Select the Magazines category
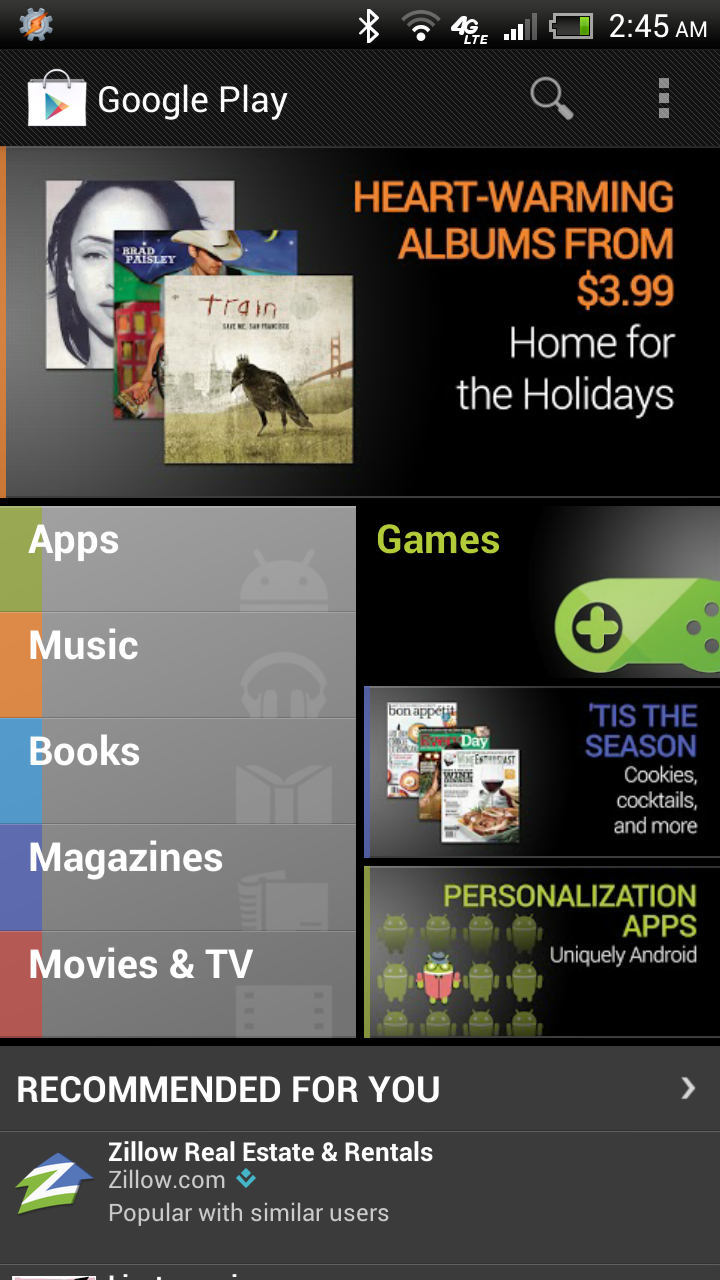The width and height of the screenshot is (720, 1280). (x=178, y=877)
